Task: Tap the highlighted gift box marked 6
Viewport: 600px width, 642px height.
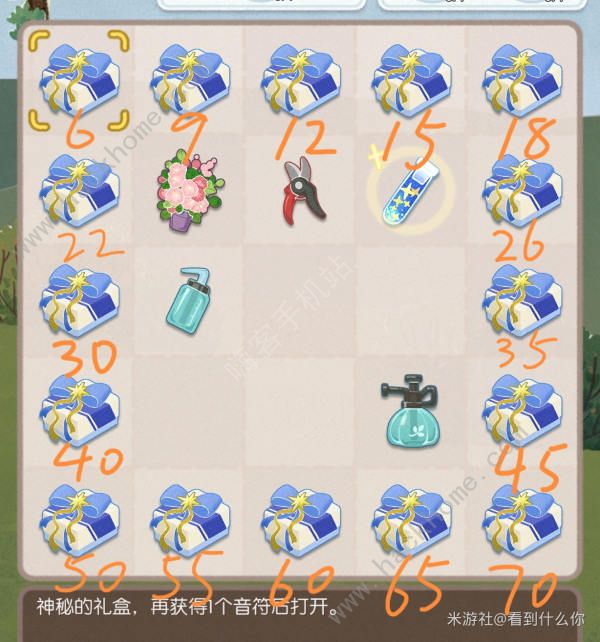Action: coord(79,80)
